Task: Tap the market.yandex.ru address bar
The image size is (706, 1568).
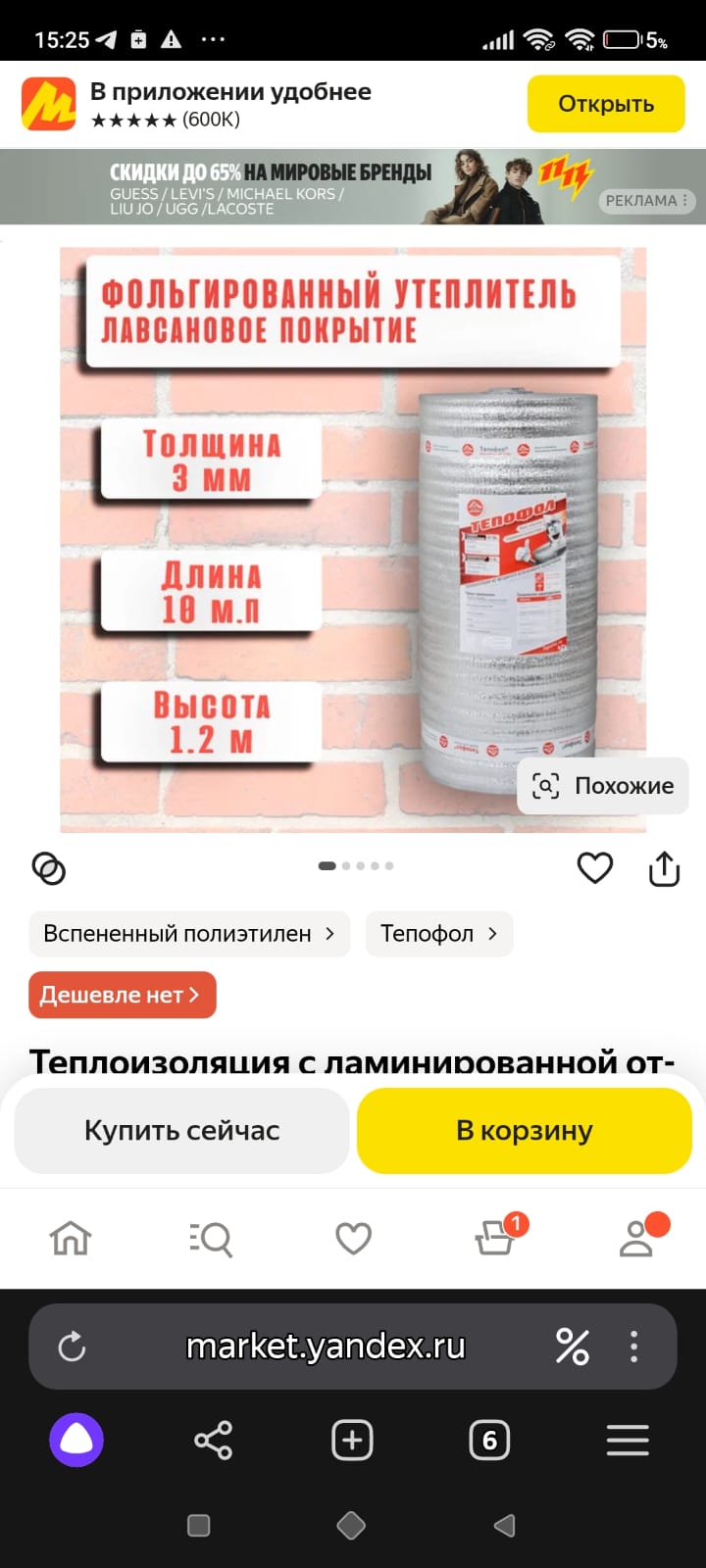Action: (x=326, y=1347)
